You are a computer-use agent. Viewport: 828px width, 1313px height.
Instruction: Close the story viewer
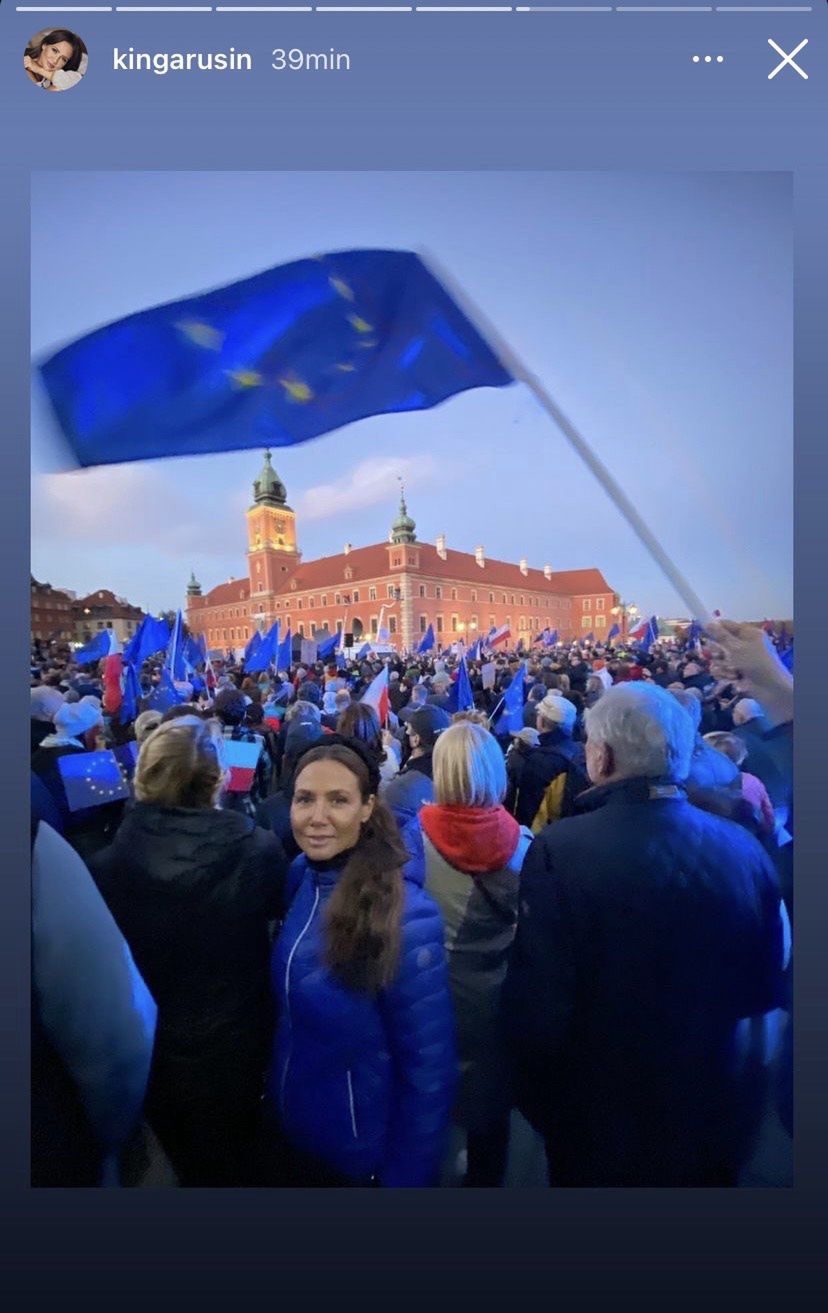787,60
